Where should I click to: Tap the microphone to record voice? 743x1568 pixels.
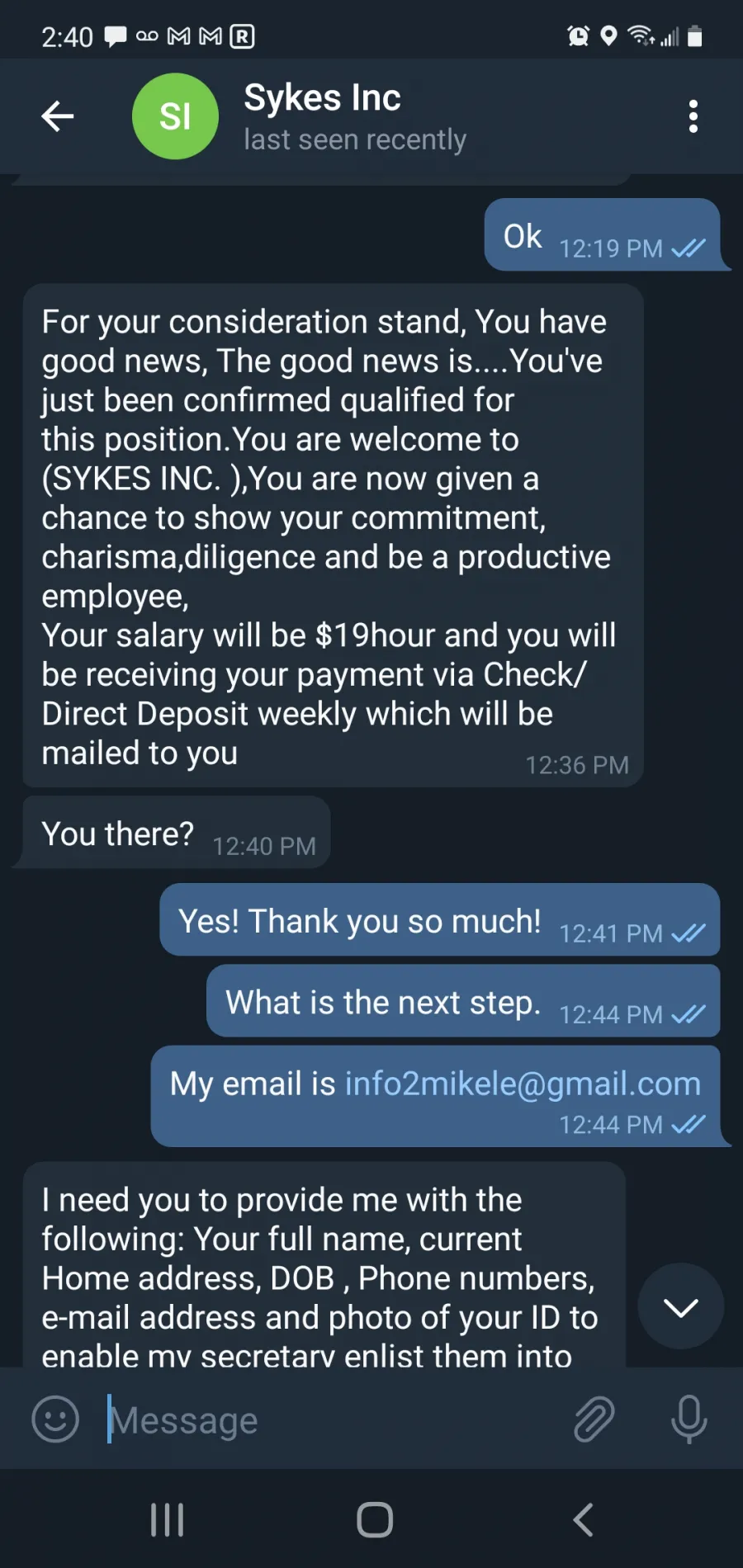[689, 1419]
